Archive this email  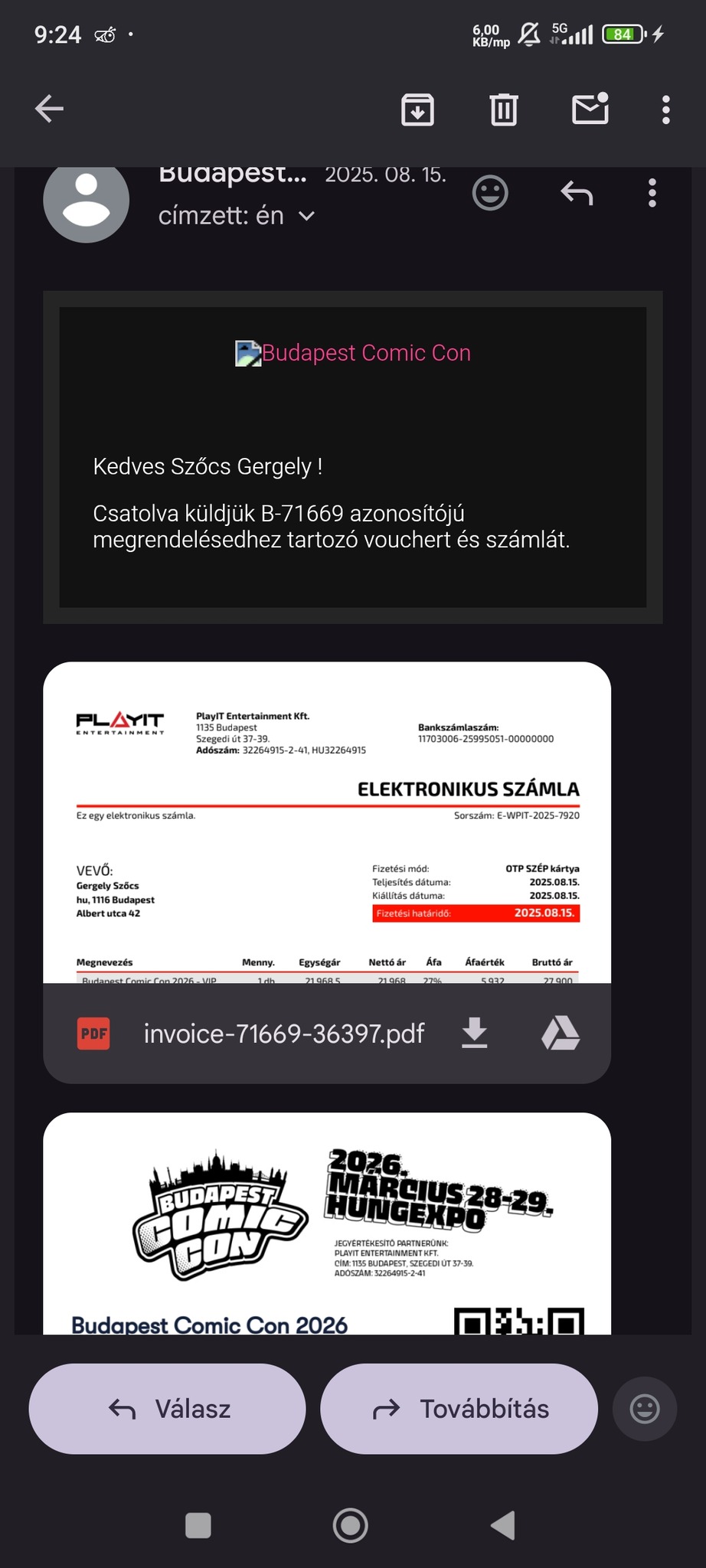click(x=417, y=109)
